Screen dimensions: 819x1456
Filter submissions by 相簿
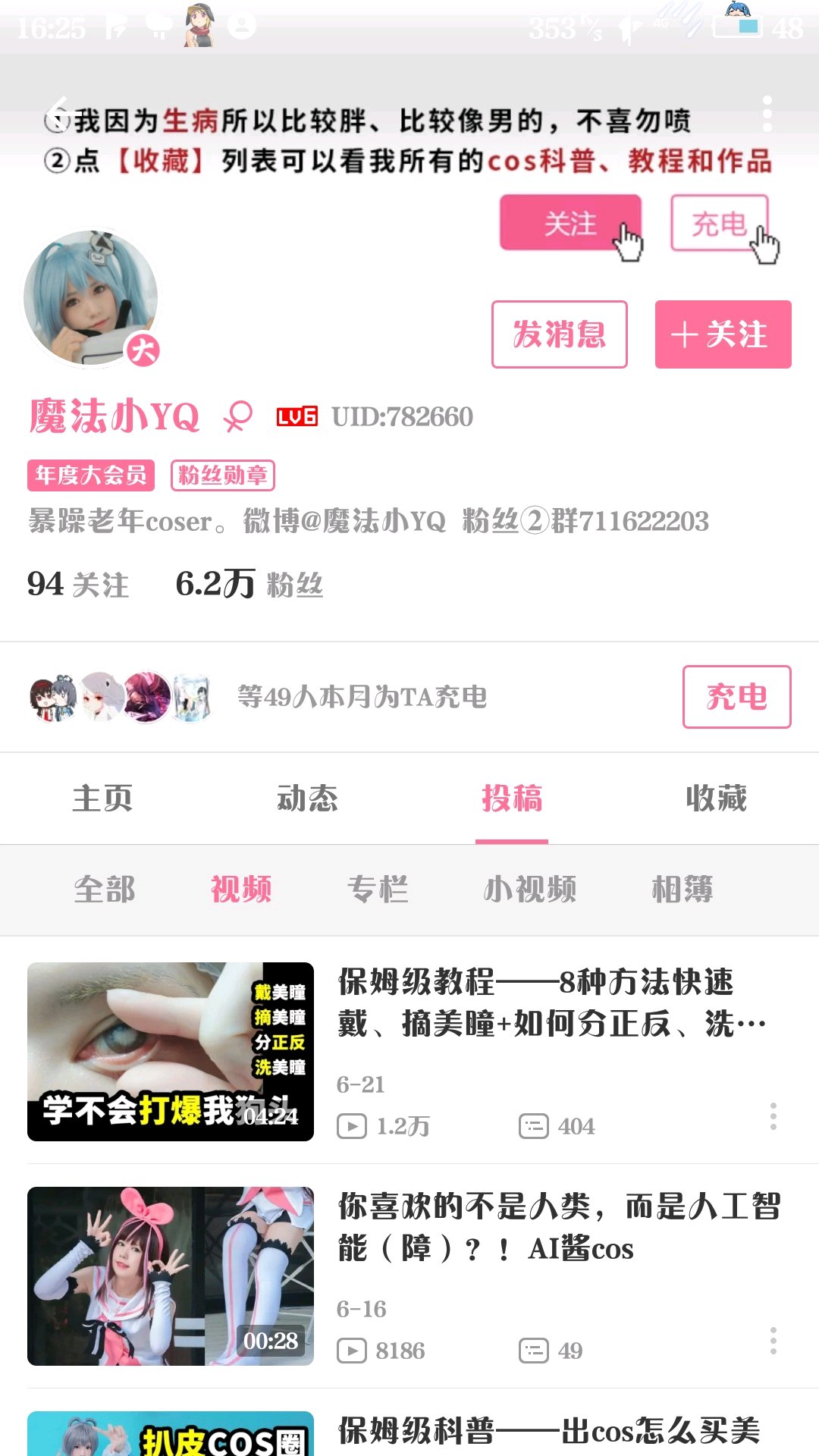682,890
